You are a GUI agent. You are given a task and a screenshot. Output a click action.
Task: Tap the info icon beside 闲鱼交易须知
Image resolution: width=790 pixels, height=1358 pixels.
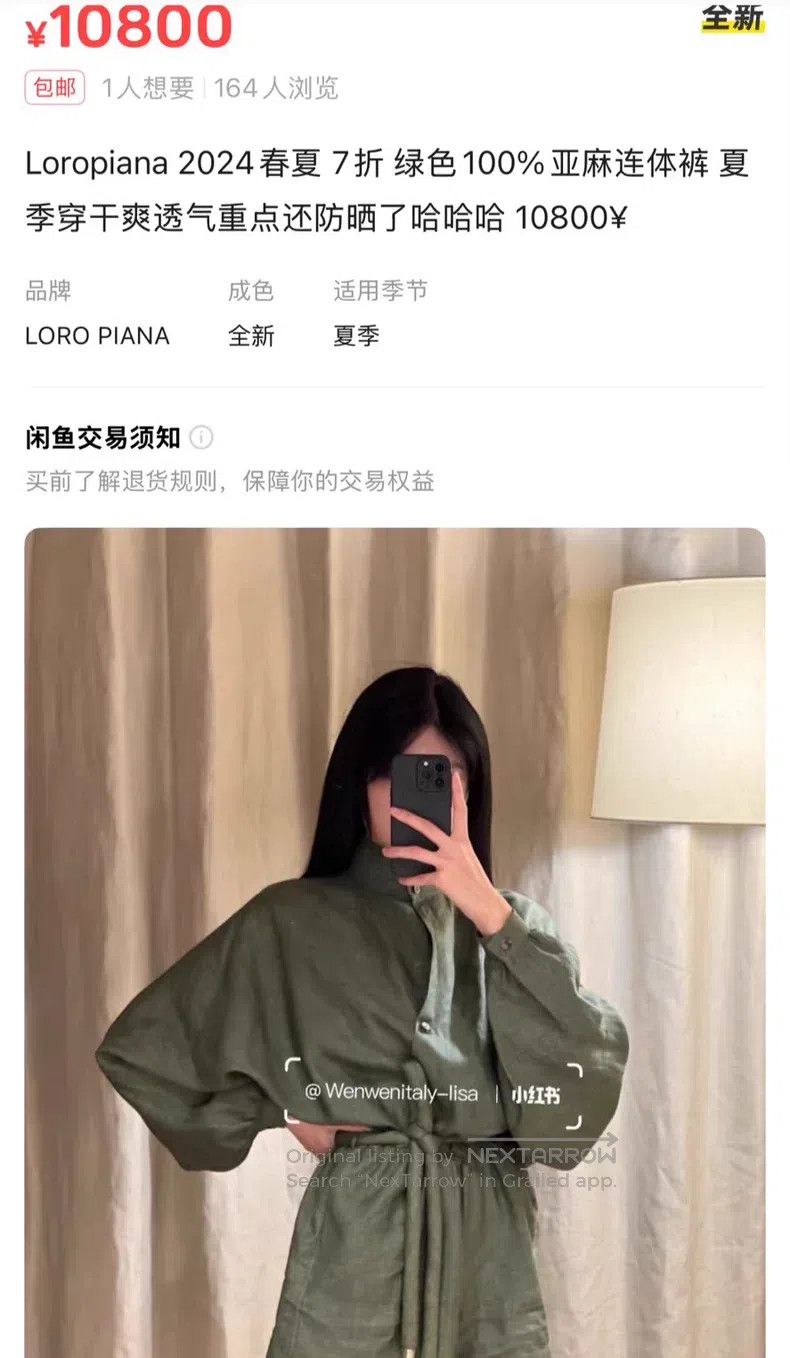(201, 438)
